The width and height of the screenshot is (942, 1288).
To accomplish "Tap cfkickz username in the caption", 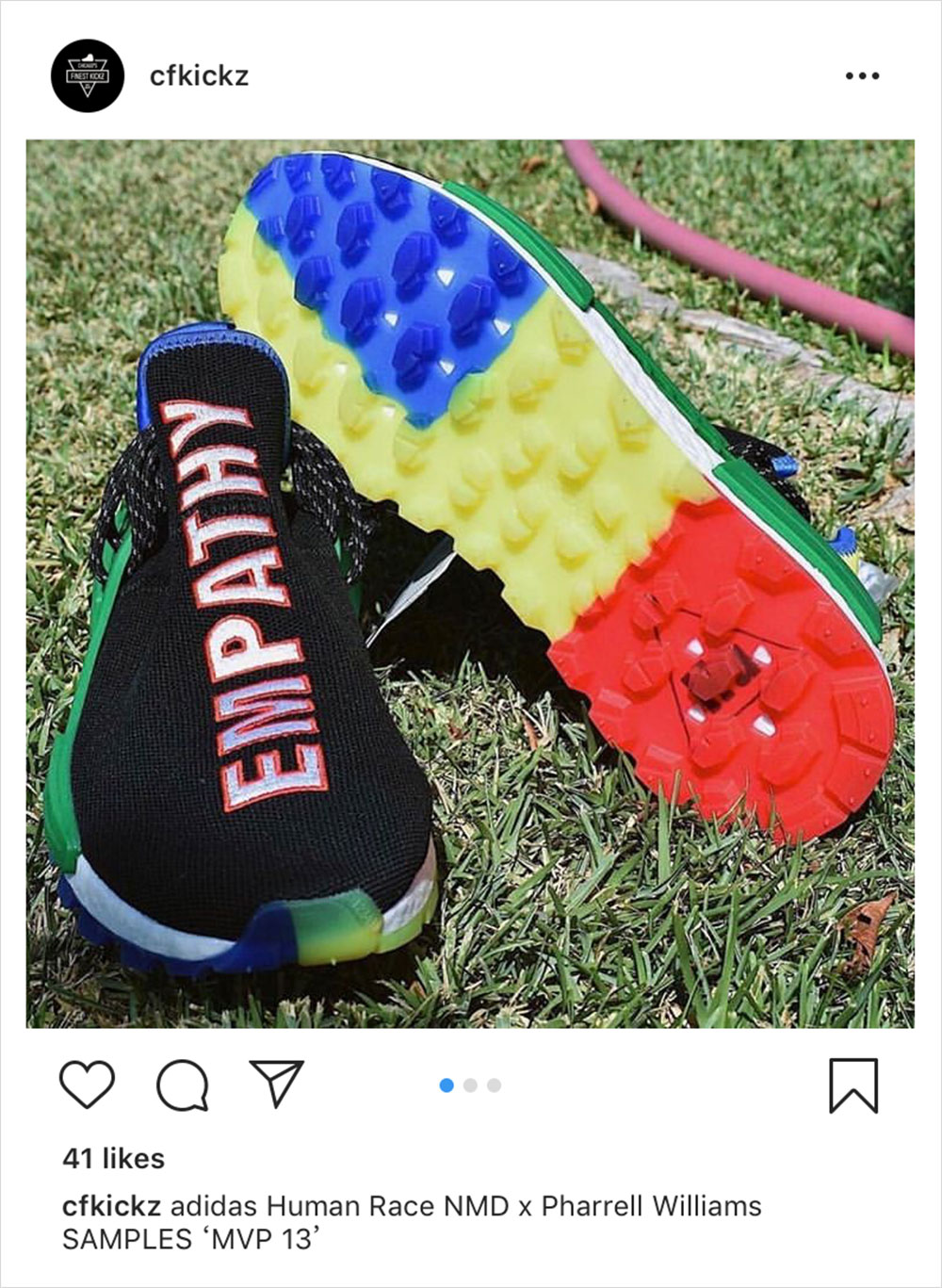I will pos(111,1206).
